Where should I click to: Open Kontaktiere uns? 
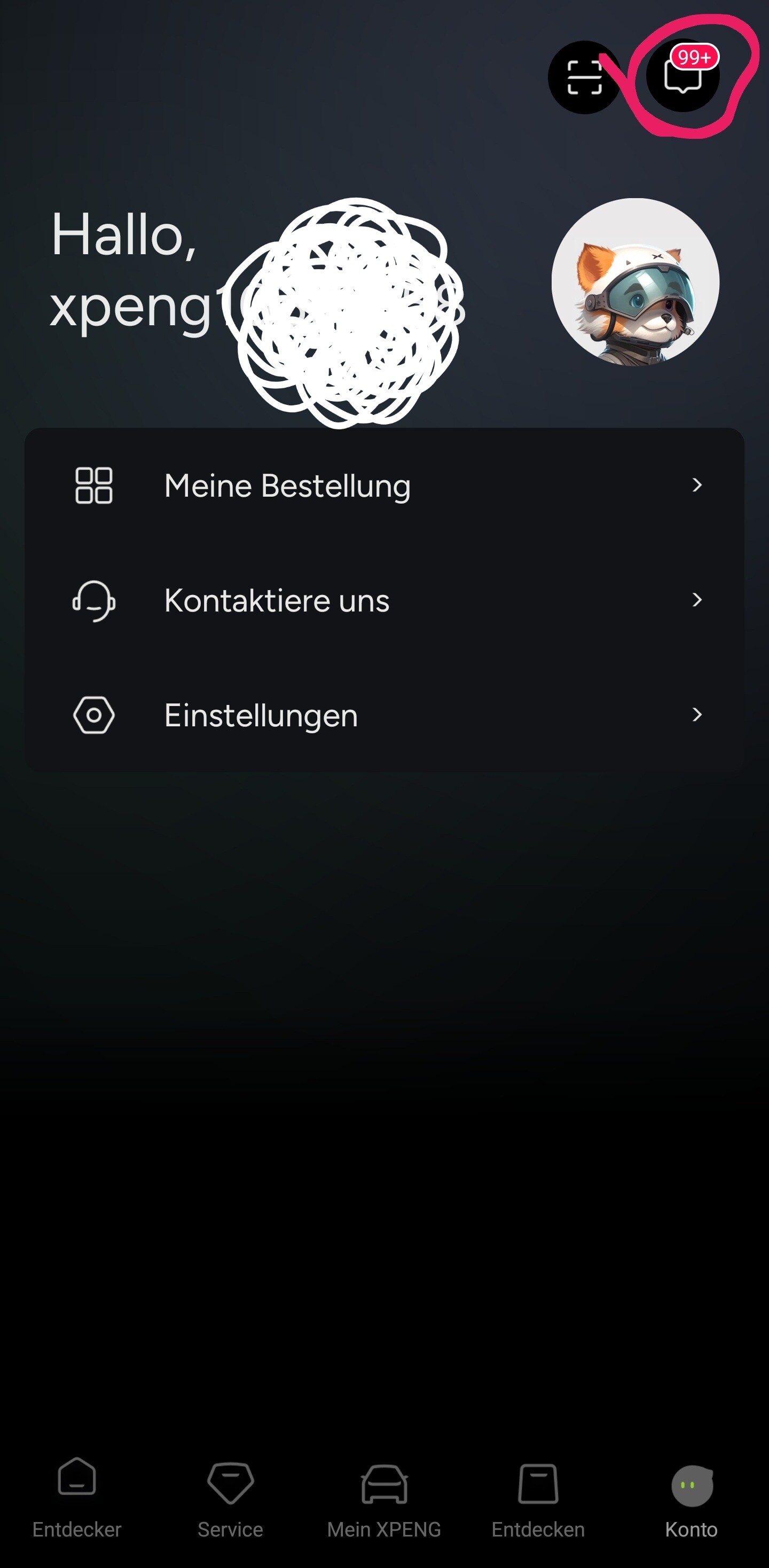(x=384, y=600)
